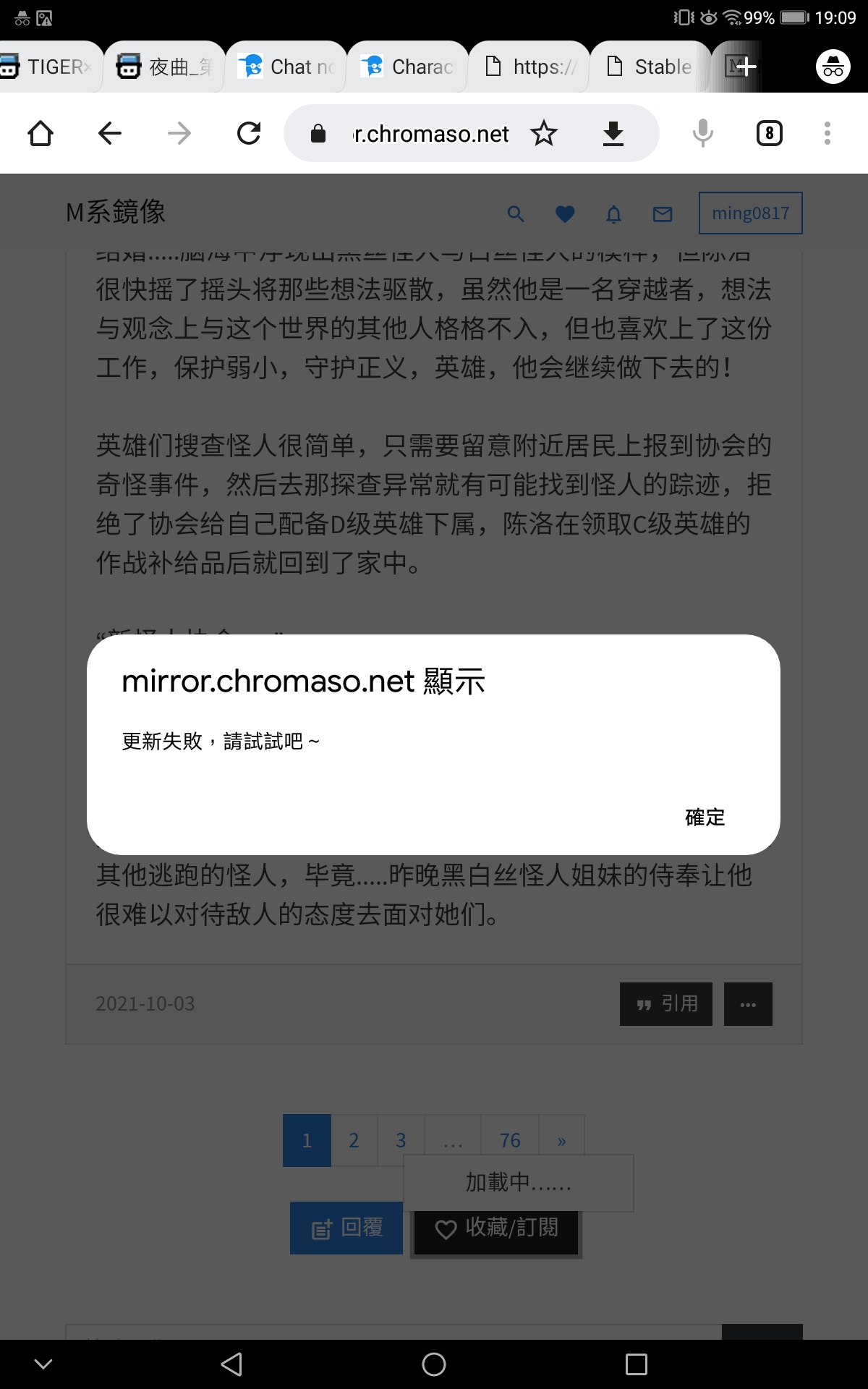Download the current page
Viewport: 868px width, 1389px height.
click(x=613, y=133)
